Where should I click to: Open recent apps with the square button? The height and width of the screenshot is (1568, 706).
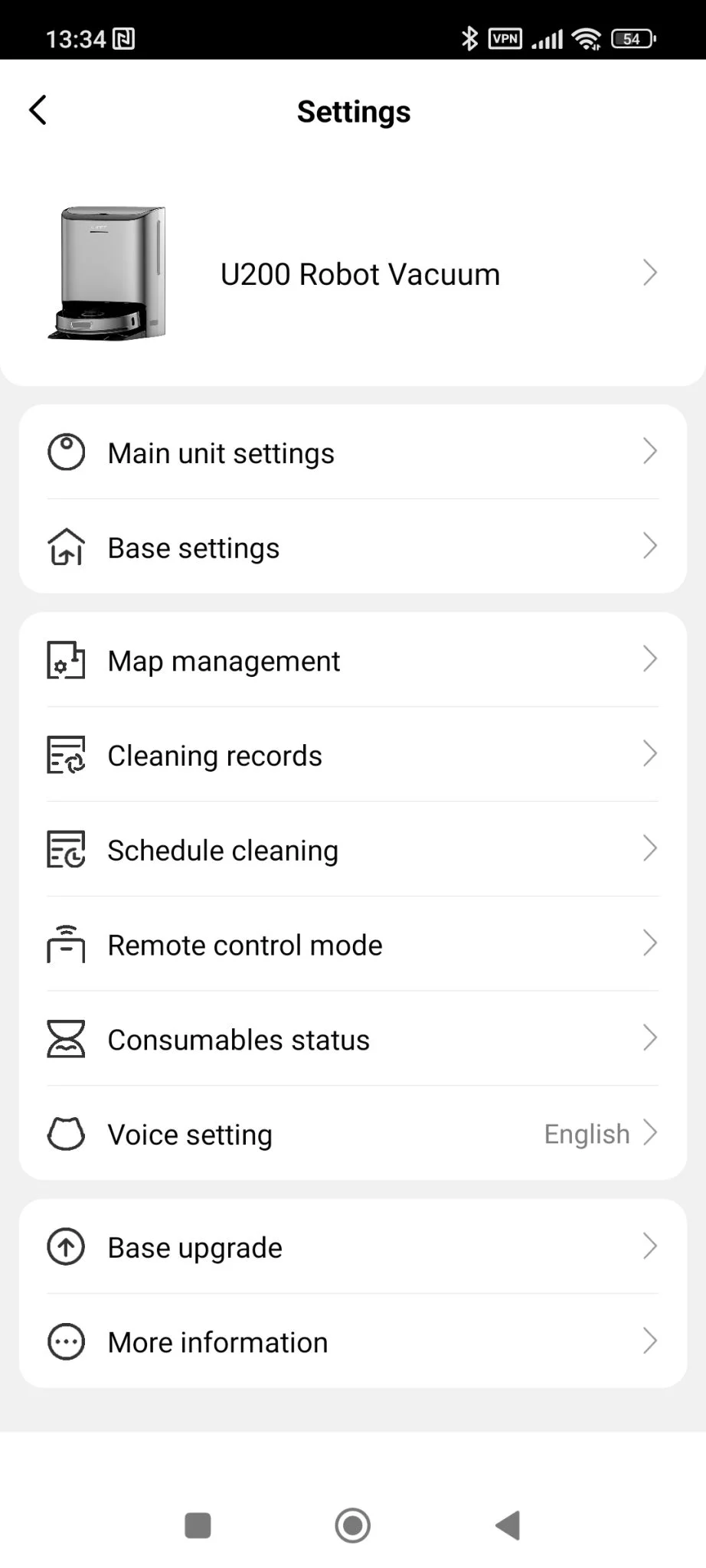point(198,1525)
